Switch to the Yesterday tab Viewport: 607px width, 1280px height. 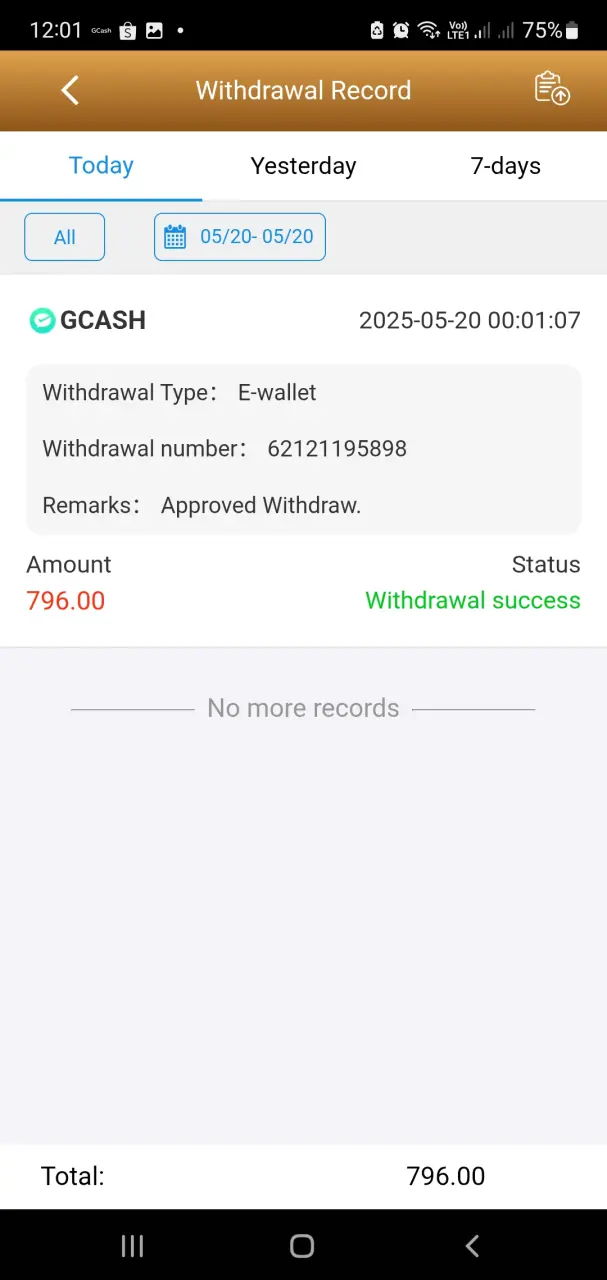point(303,166)
